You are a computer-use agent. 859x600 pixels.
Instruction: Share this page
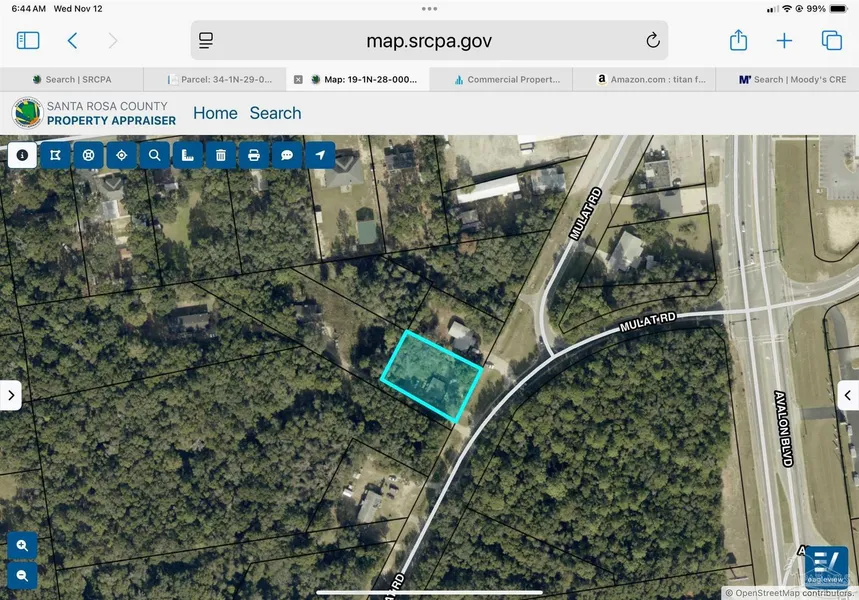click(x=738, y=41)
